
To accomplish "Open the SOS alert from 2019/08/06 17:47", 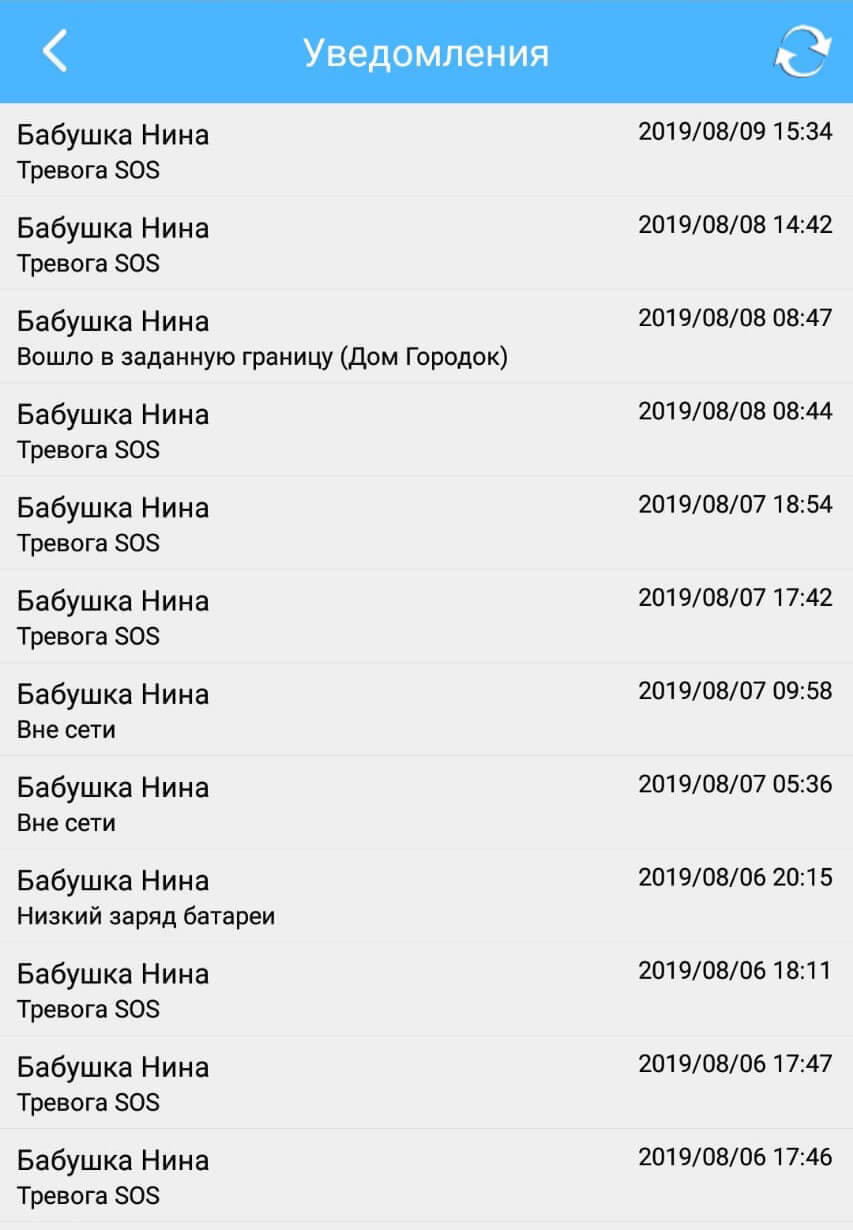I will pyautogui.click(x=426, y=1081).
